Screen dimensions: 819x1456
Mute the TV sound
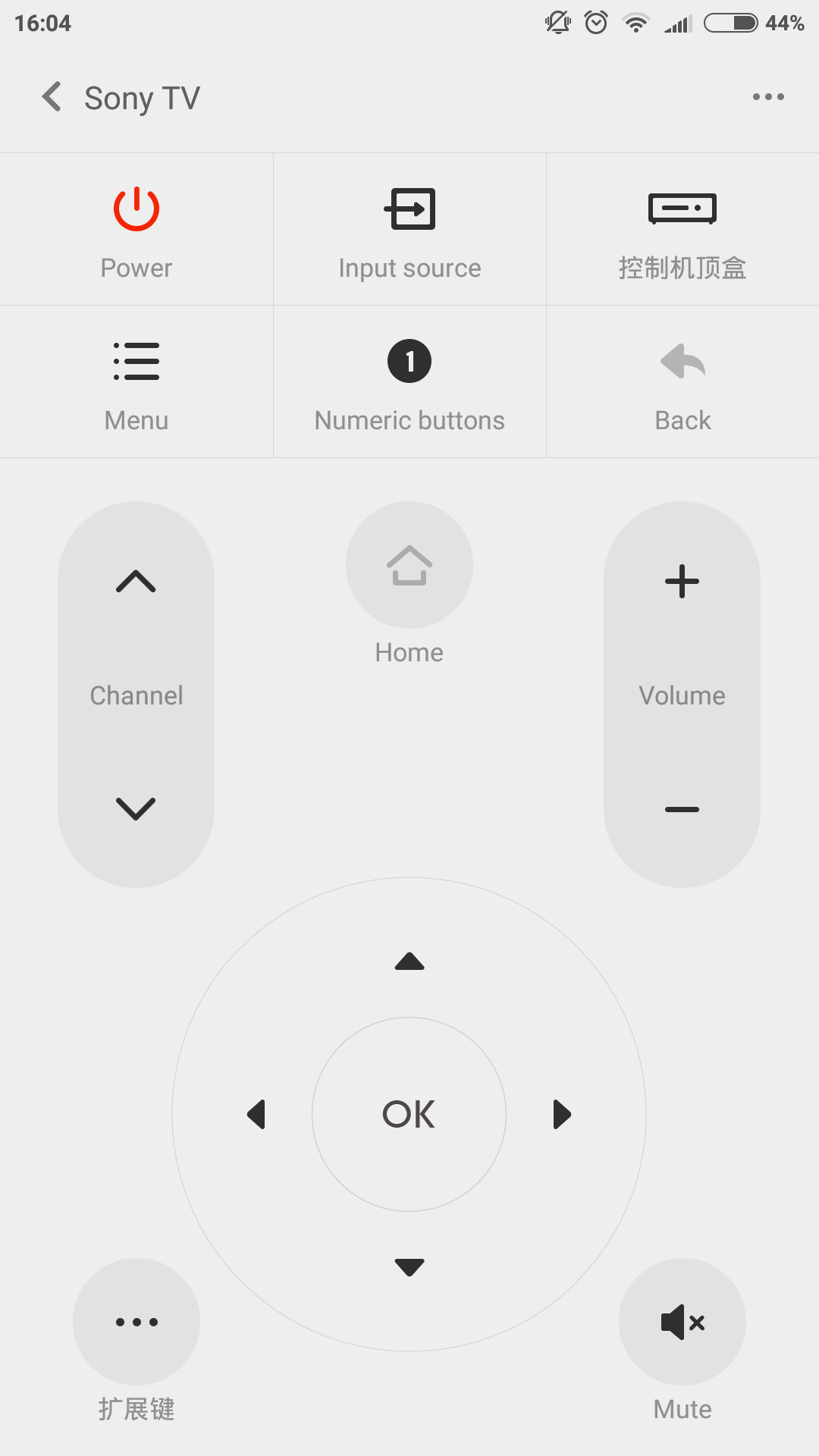point(682,1322)
